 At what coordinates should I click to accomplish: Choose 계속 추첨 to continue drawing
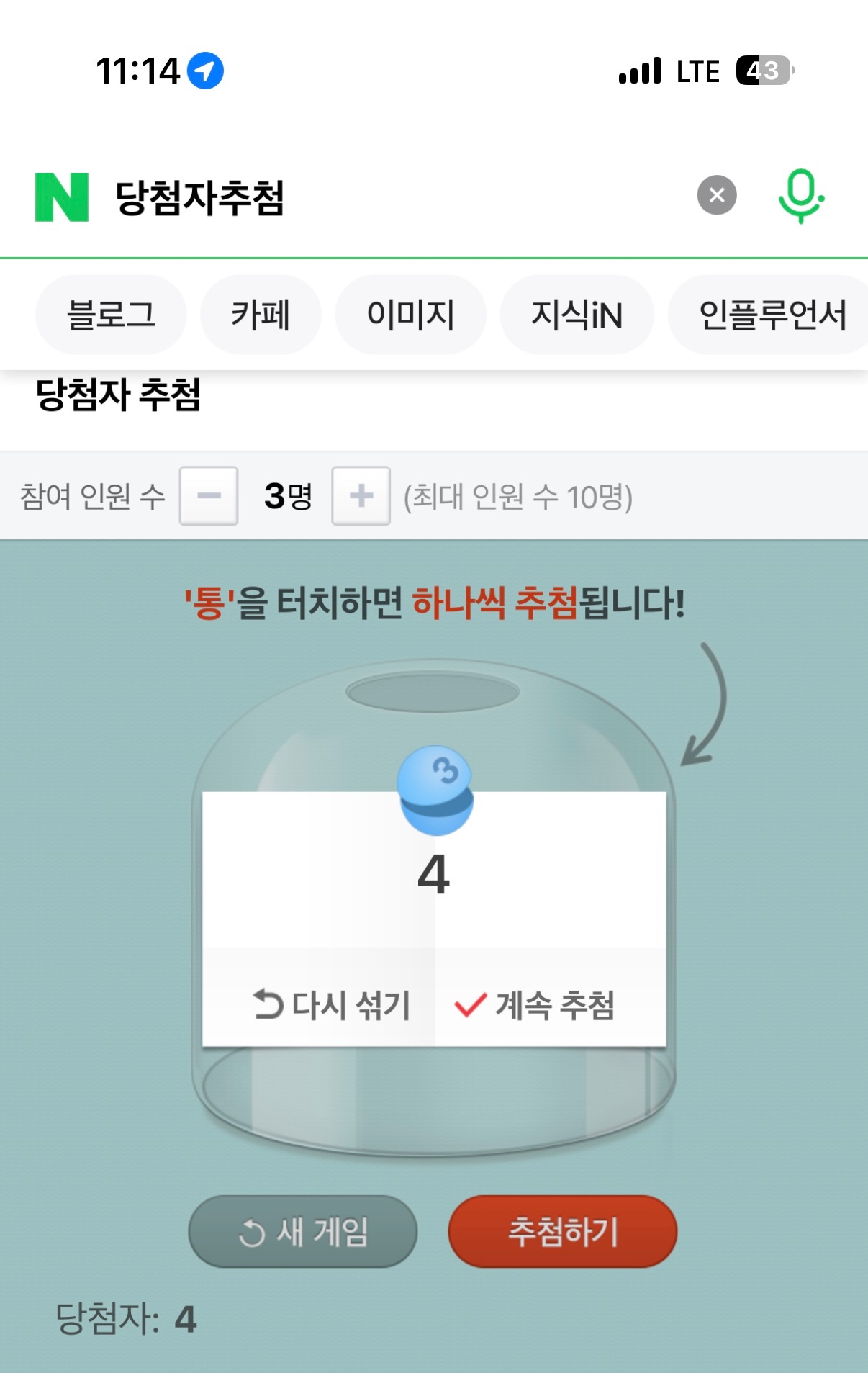(535, 1005)
